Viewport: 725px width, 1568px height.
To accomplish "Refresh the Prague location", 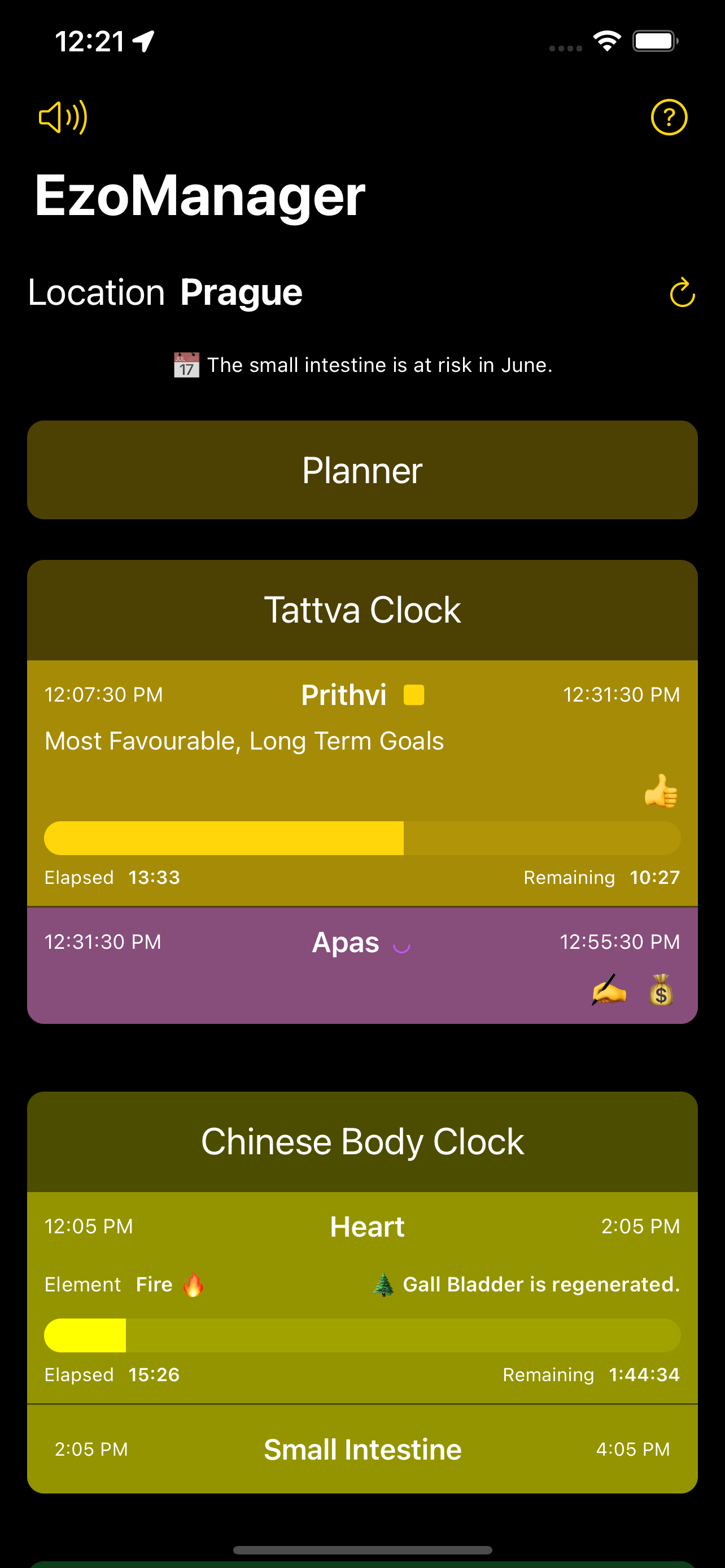I will (x=682, y=293).
